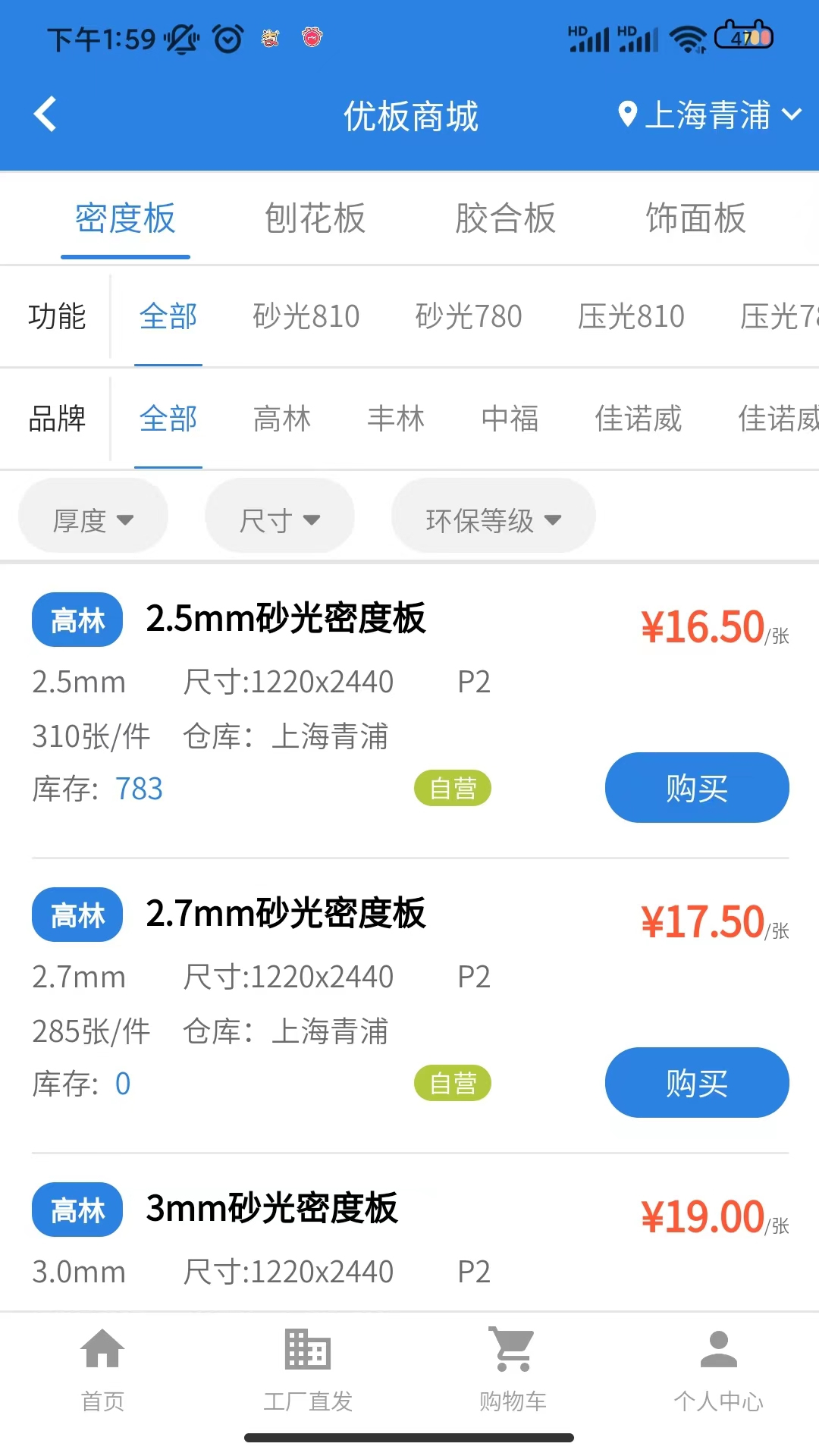Screen dimensions: 819x1456
Task: Buy the 2.5mm sanded density board
Action: pyautogui.click(x=696, y=788)
